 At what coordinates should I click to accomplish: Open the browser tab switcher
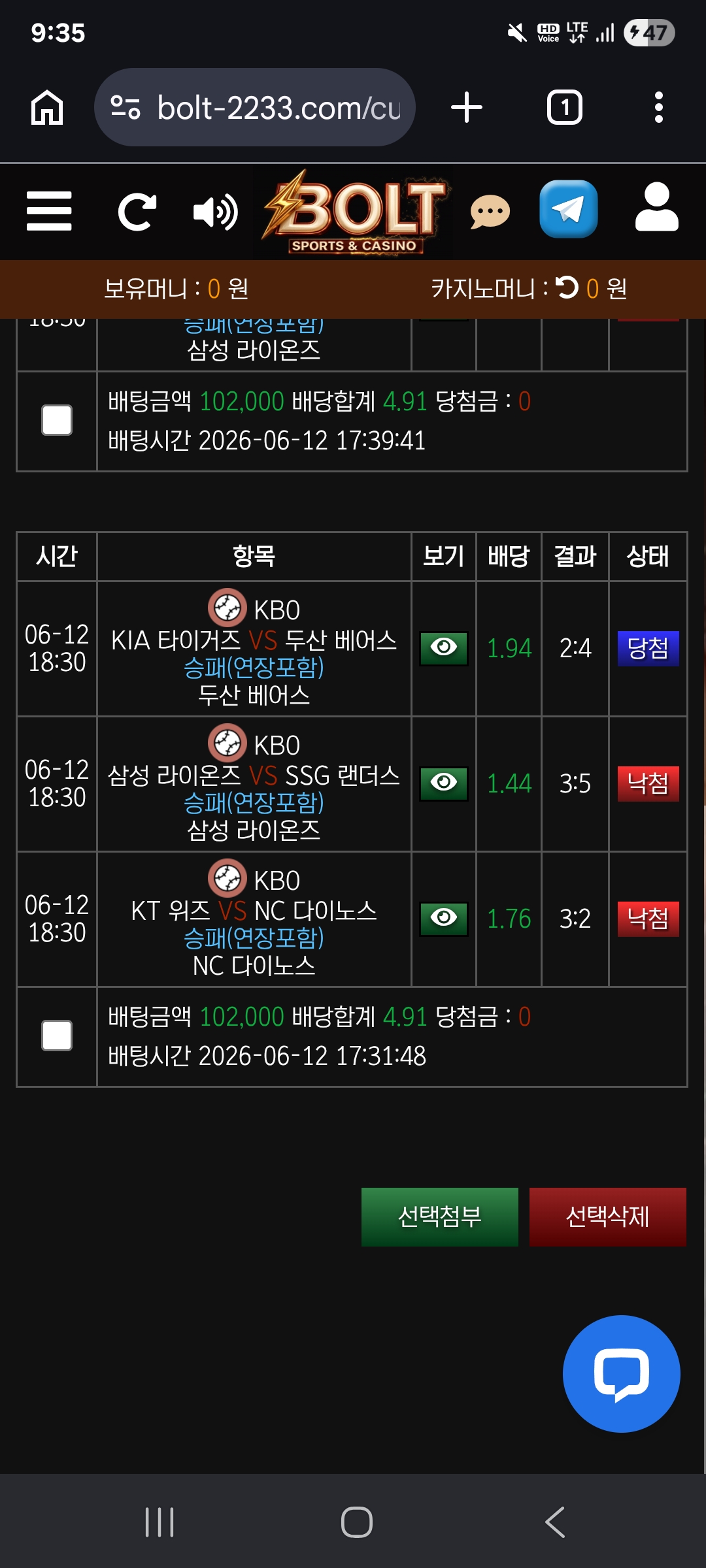pos(565,107)
